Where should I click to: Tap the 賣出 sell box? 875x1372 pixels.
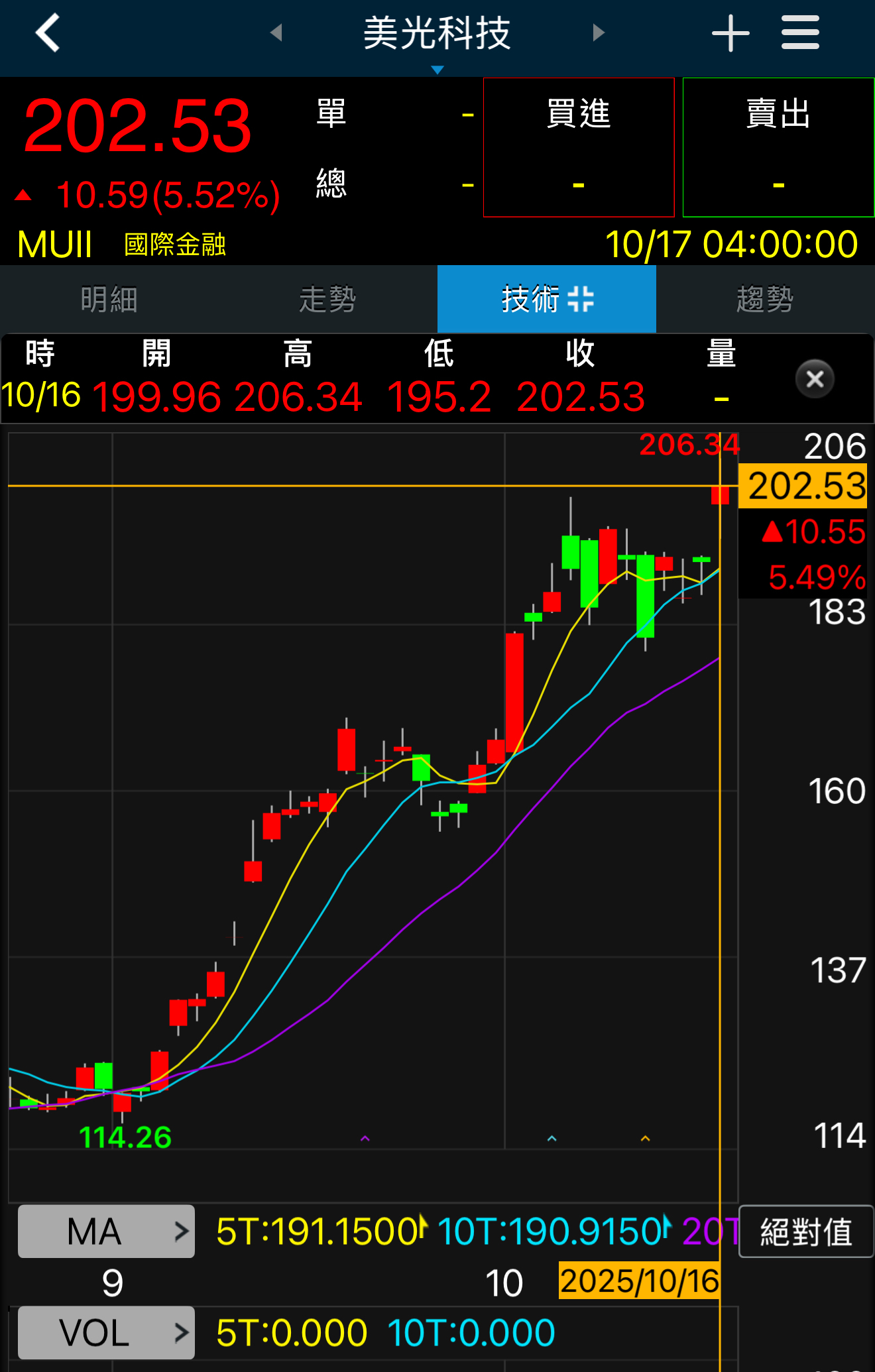pos(778,147)
